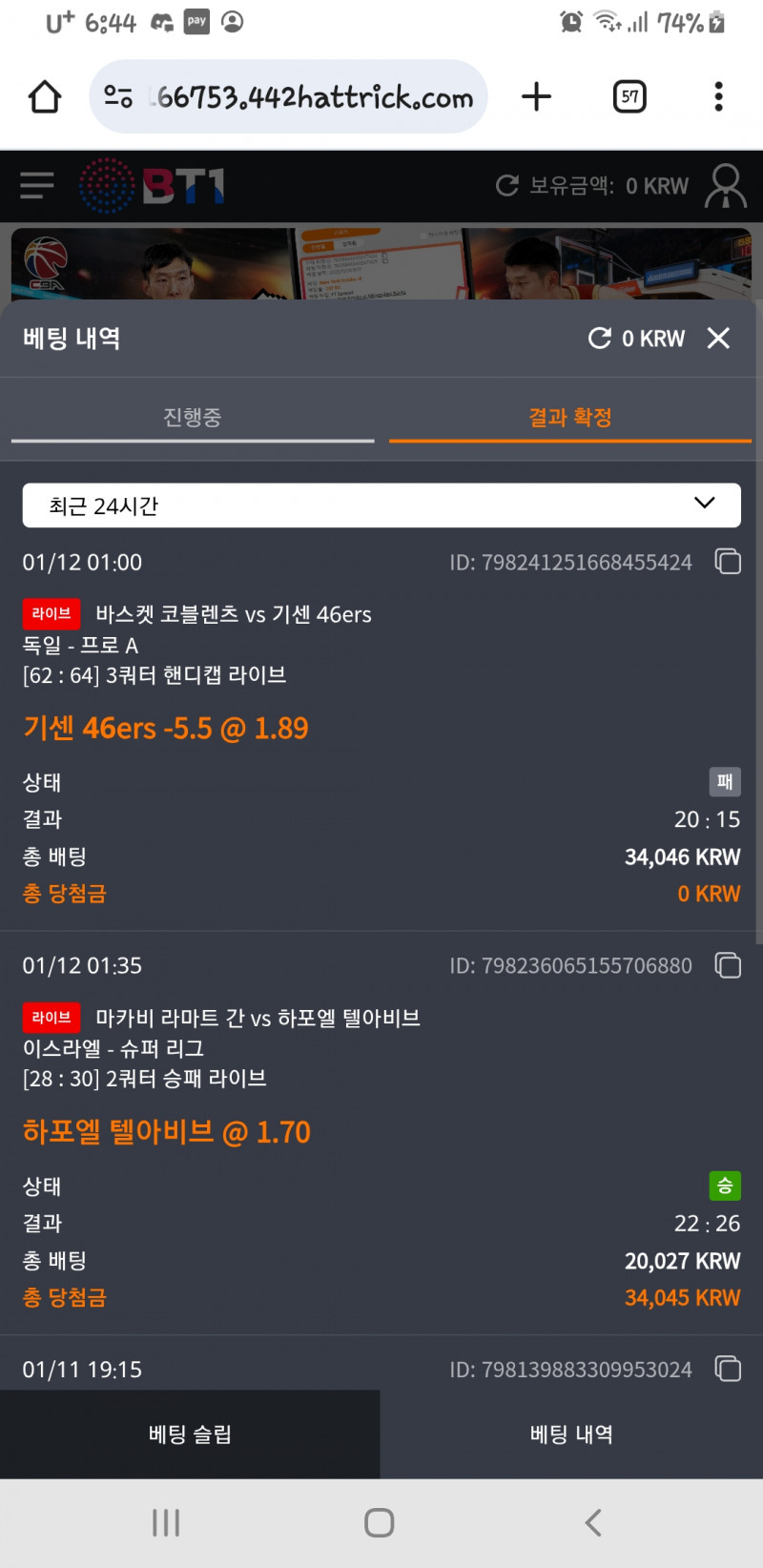763x1568 pixels.
Task: Expand the 최근 24시간 dropdown
Action: [x=381, y=505]
